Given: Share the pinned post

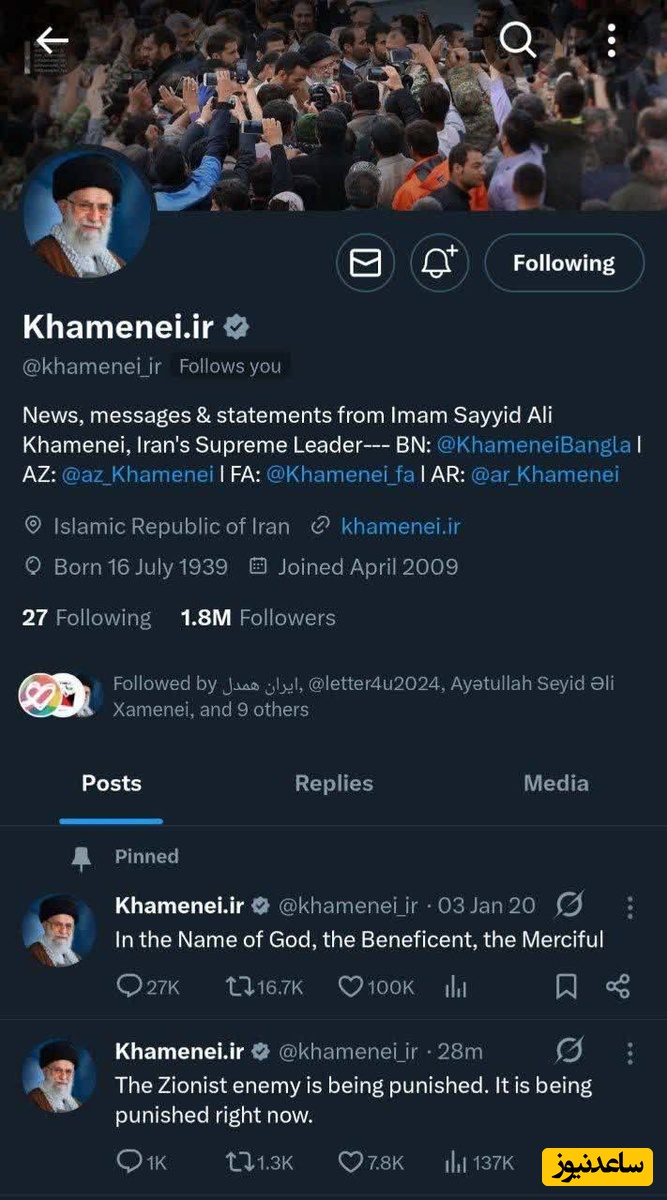Looking at the screenshot, I should point(618,987).
